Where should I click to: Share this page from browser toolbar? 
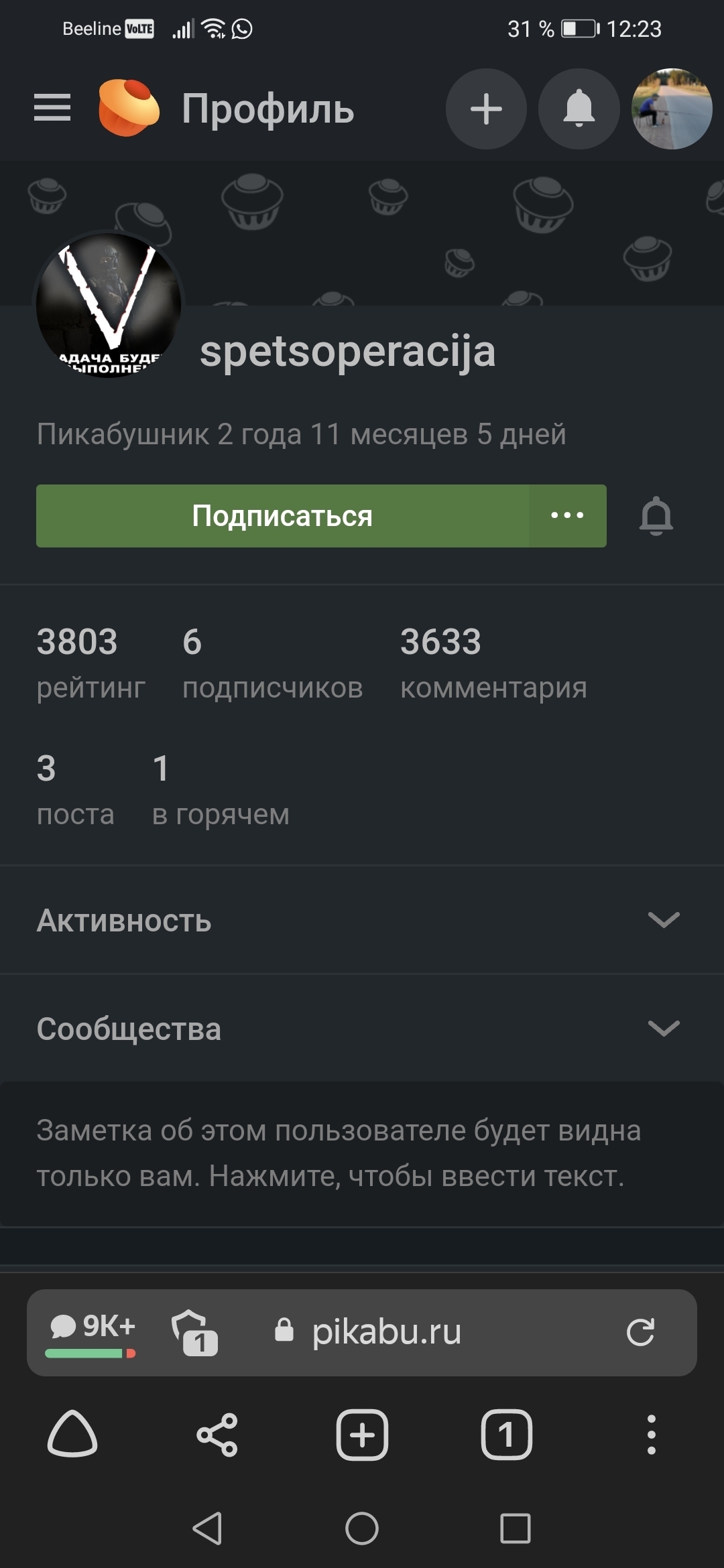(217, 1435)
